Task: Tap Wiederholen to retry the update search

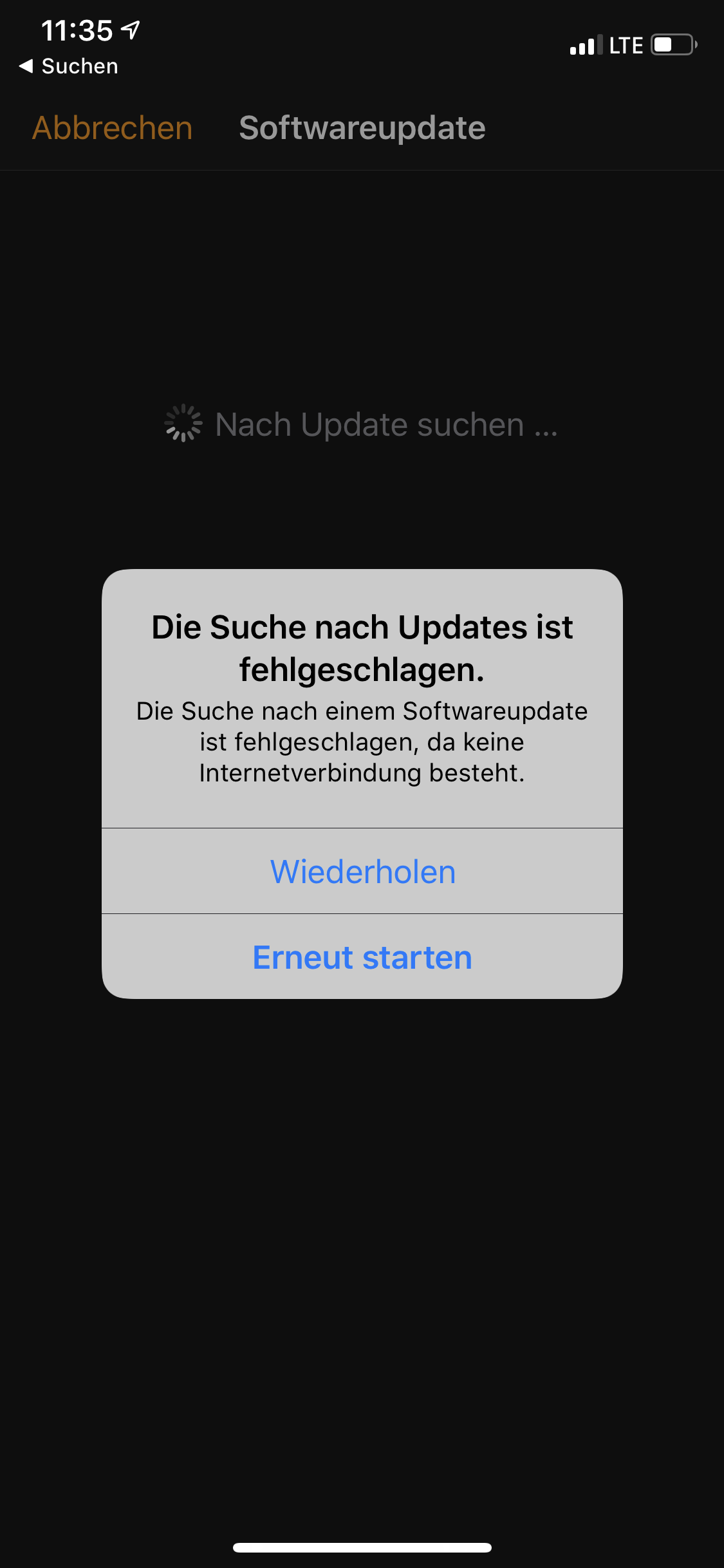Action: click(x=362, y=872)
